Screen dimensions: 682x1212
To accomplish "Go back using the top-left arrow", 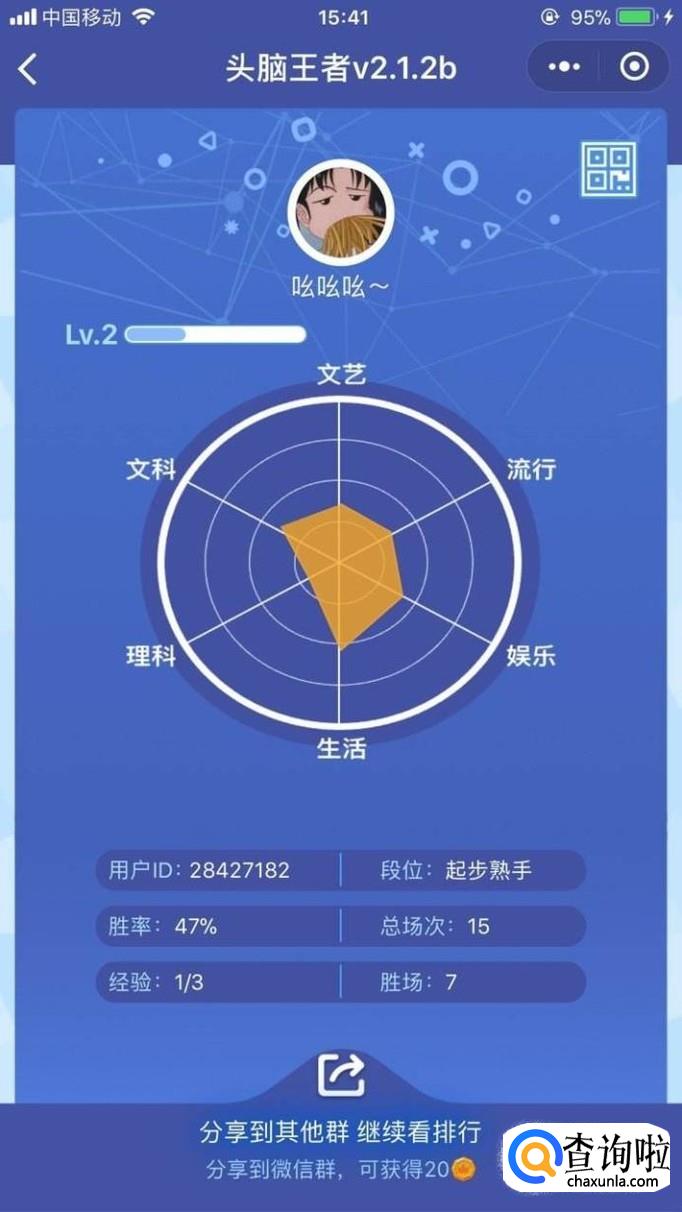I will 28,68.
